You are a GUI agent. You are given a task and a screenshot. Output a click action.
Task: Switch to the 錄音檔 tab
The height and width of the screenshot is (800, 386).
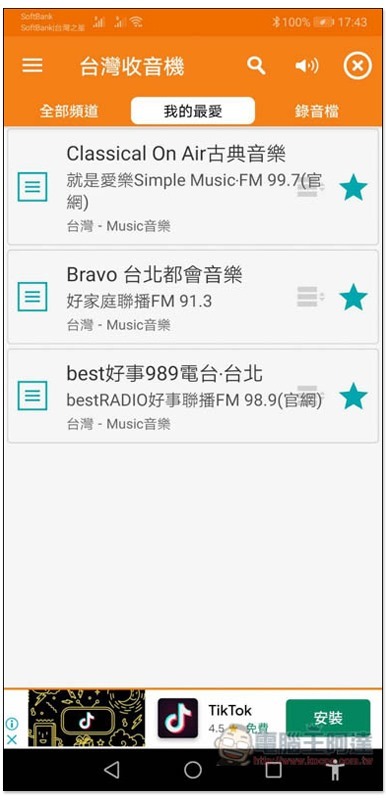(x=316, y=111)
